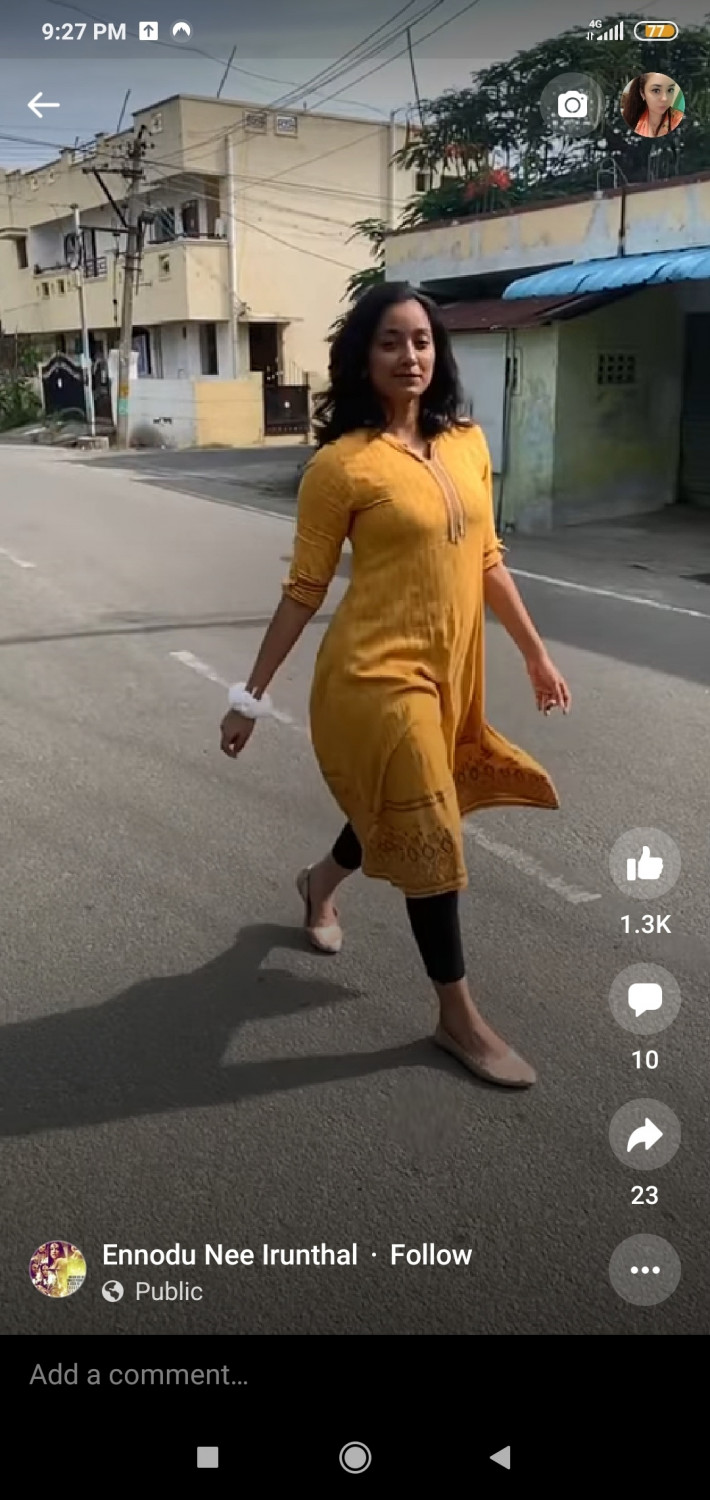The image size is (710, 1500).
Task: Open your profile picture at top right
Action: click(x=652, y=105)
